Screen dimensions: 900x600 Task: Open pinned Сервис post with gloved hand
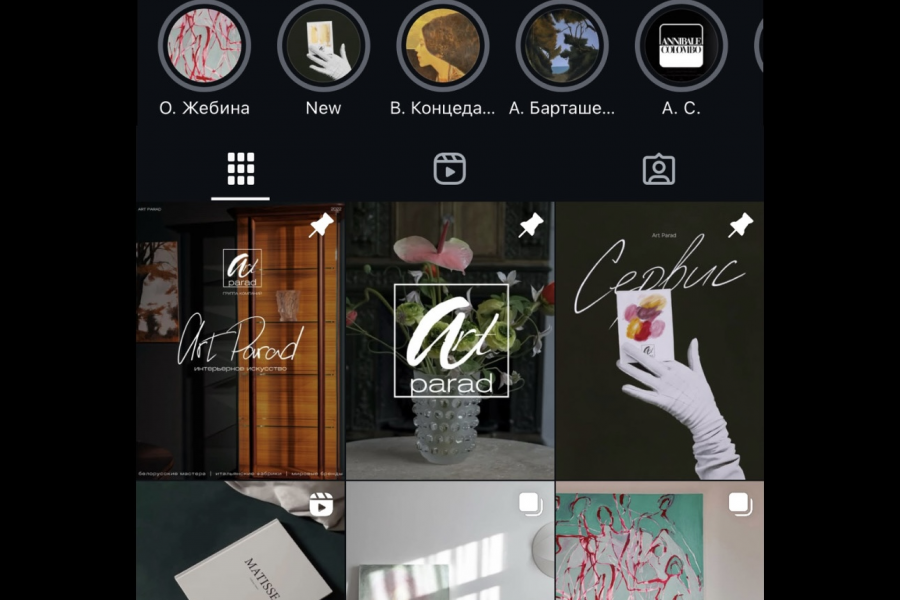(x=659, y=340)
